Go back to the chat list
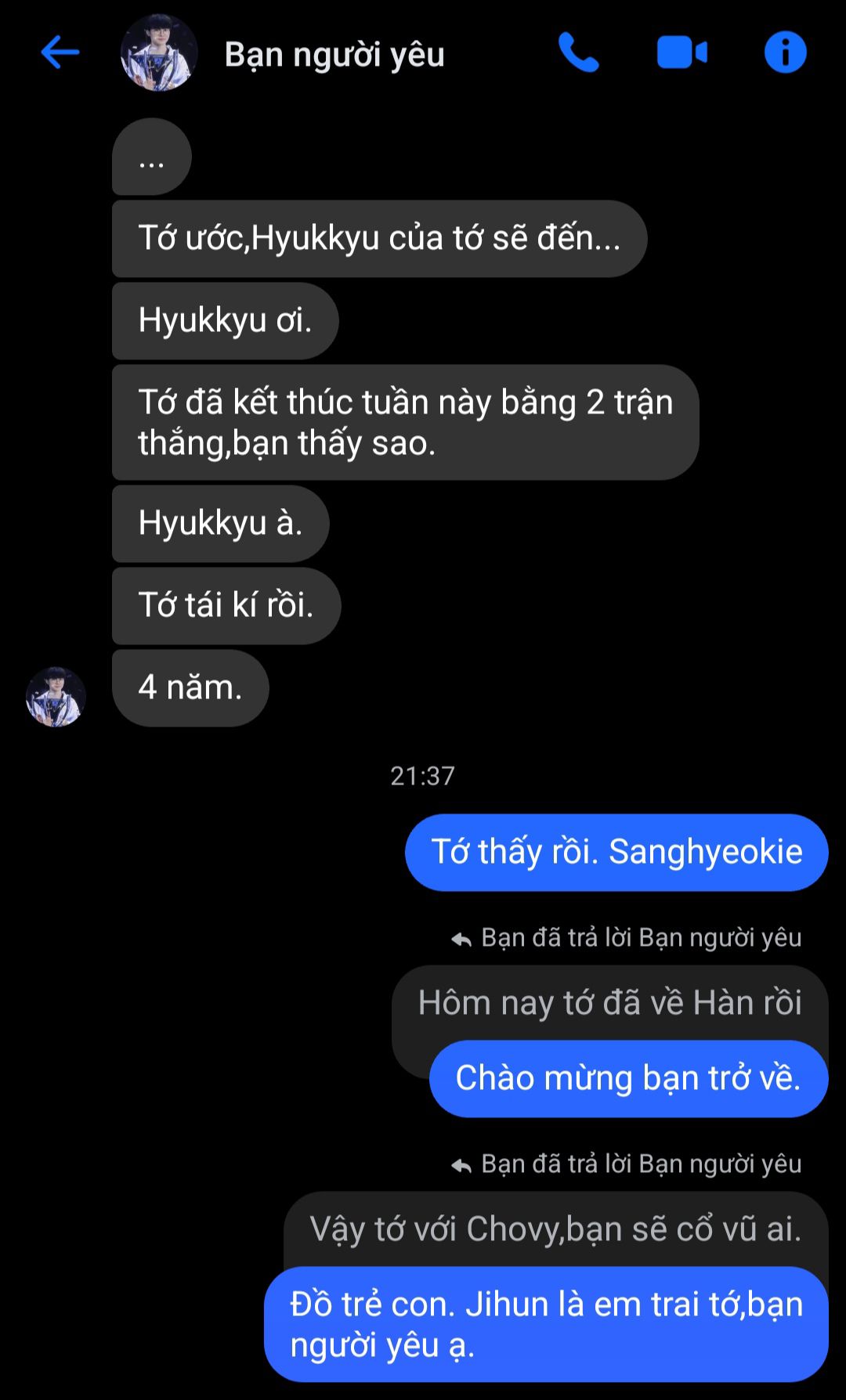The image size is (846, 1400). 60,52
